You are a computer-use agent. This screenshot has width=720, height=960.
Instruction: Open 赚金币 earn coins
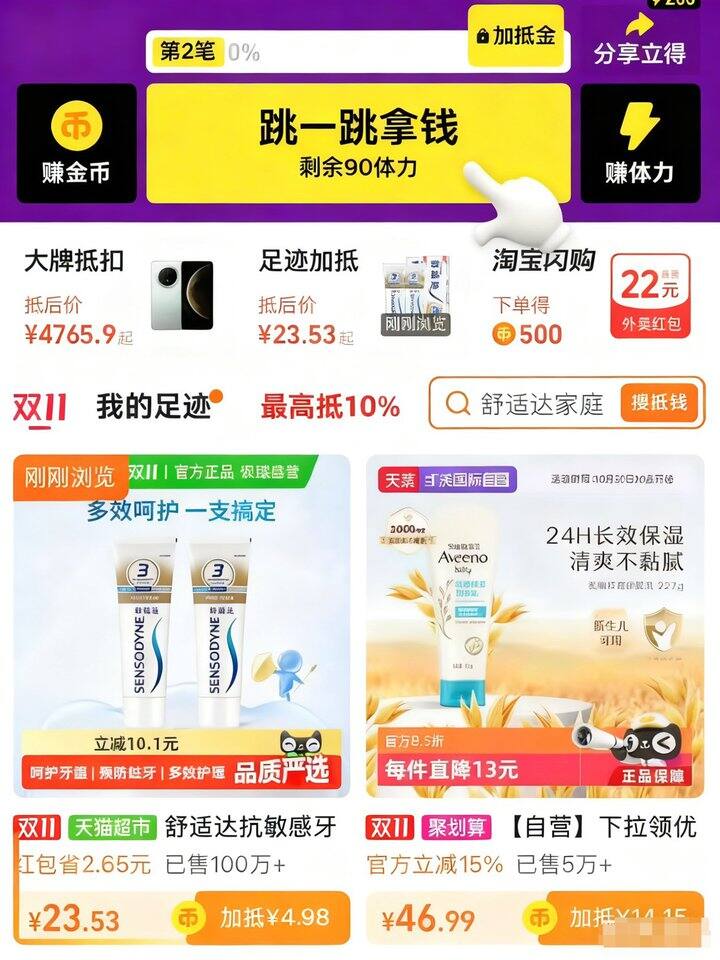click(x=76, y=144)
